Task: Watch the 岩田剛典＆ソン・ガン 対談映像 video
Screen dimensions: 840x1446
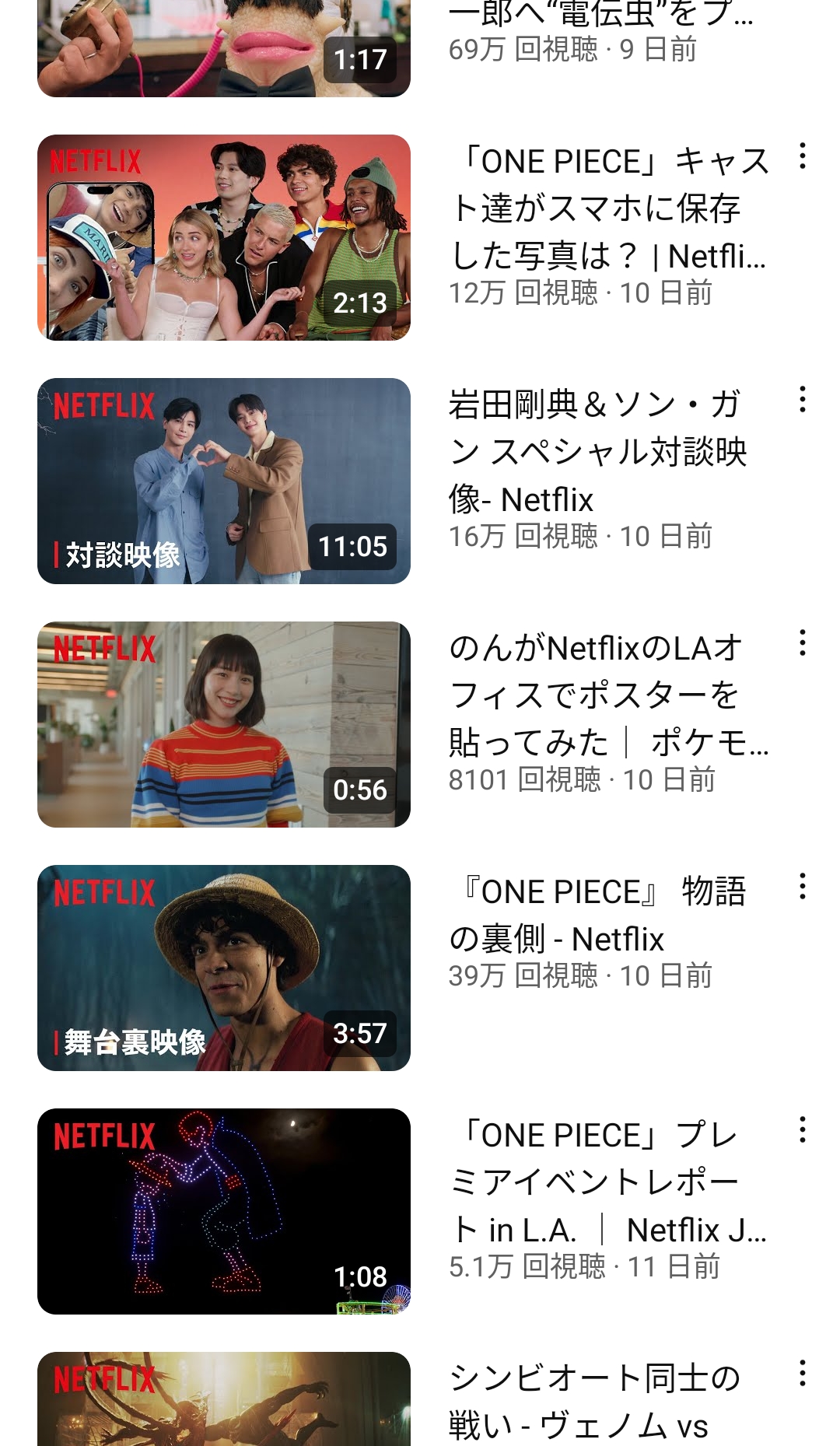Action: 224,481
